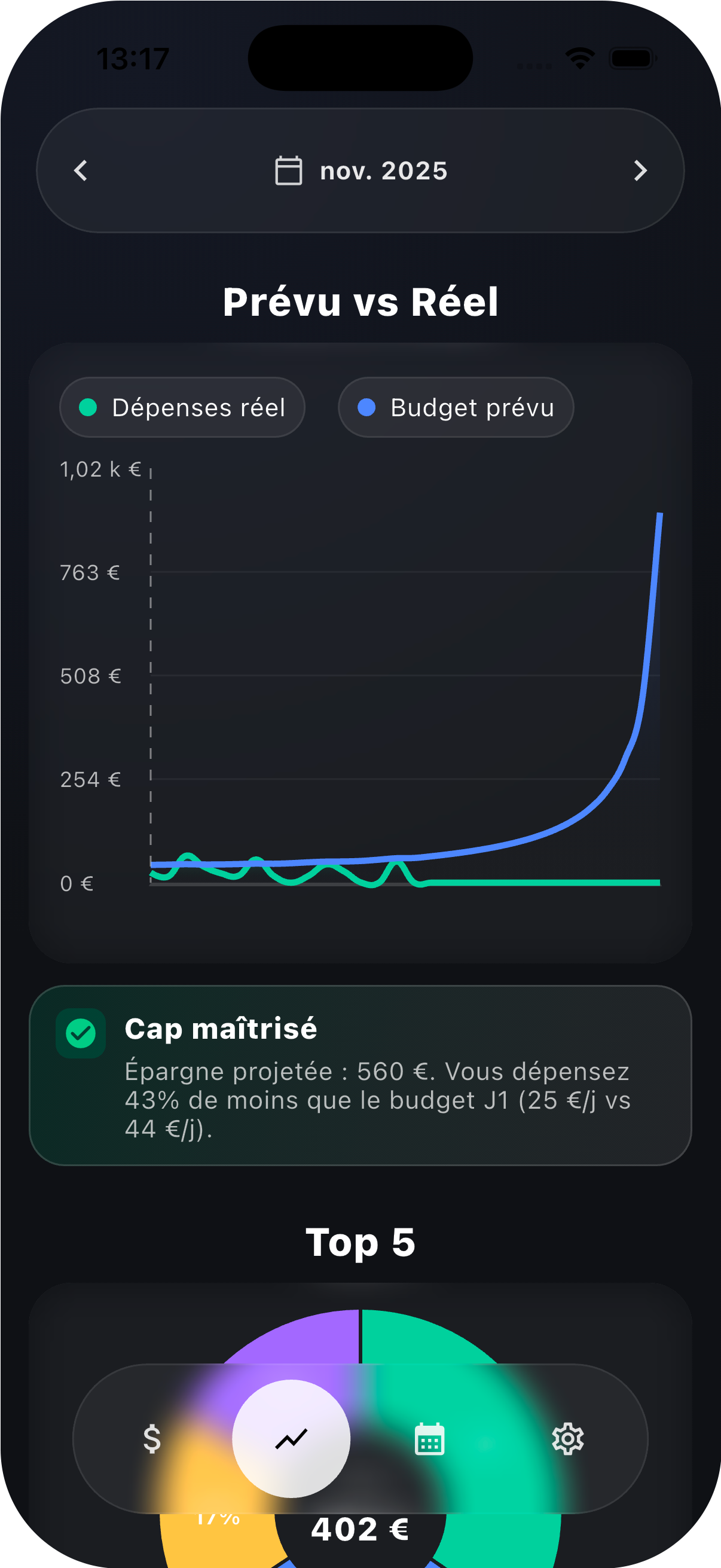Click the Top 5 section header

point(360,1243)
